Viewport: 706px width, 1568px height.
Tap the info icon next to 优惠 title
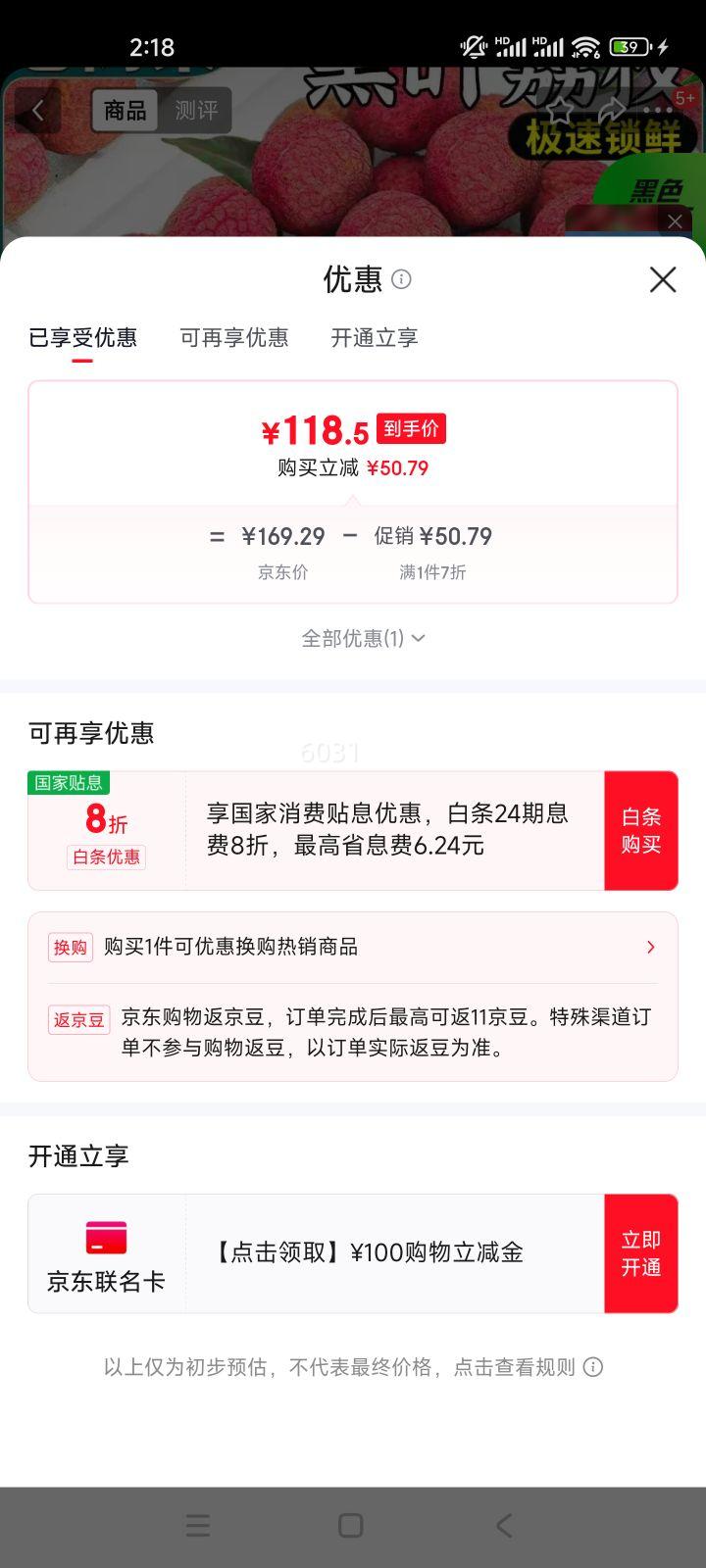coord(402,280)
